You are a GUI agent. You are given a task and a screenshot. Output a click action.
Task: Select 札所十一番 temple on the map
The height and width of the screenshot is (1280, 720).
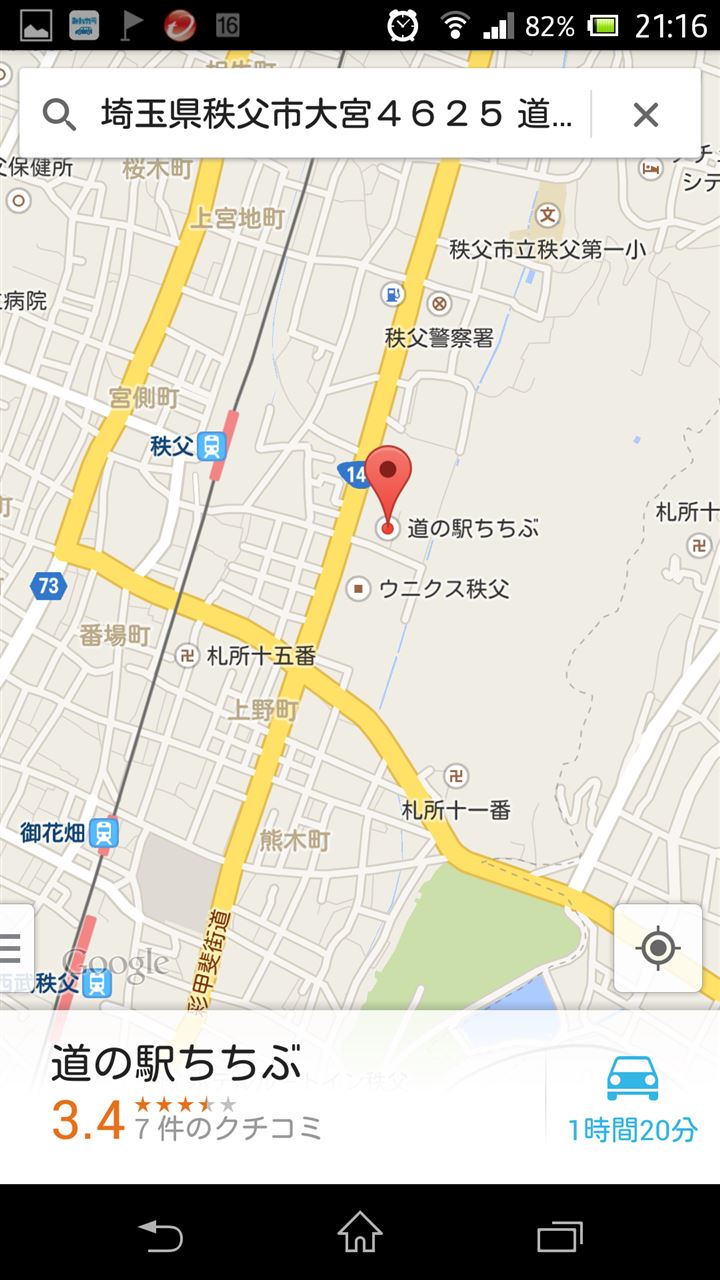(456, 794)
